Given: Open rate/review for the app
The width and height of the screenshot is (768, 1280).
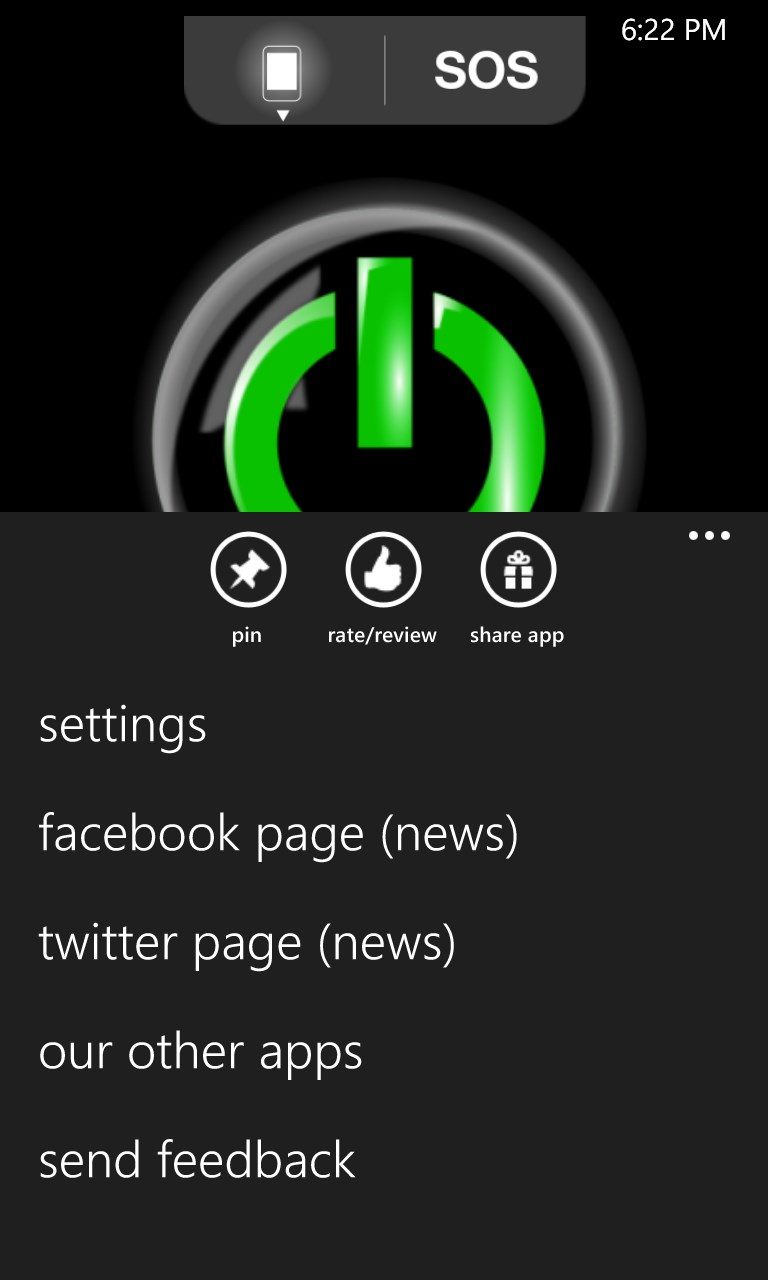Looking at the screenshot, I should pos(383,571).
